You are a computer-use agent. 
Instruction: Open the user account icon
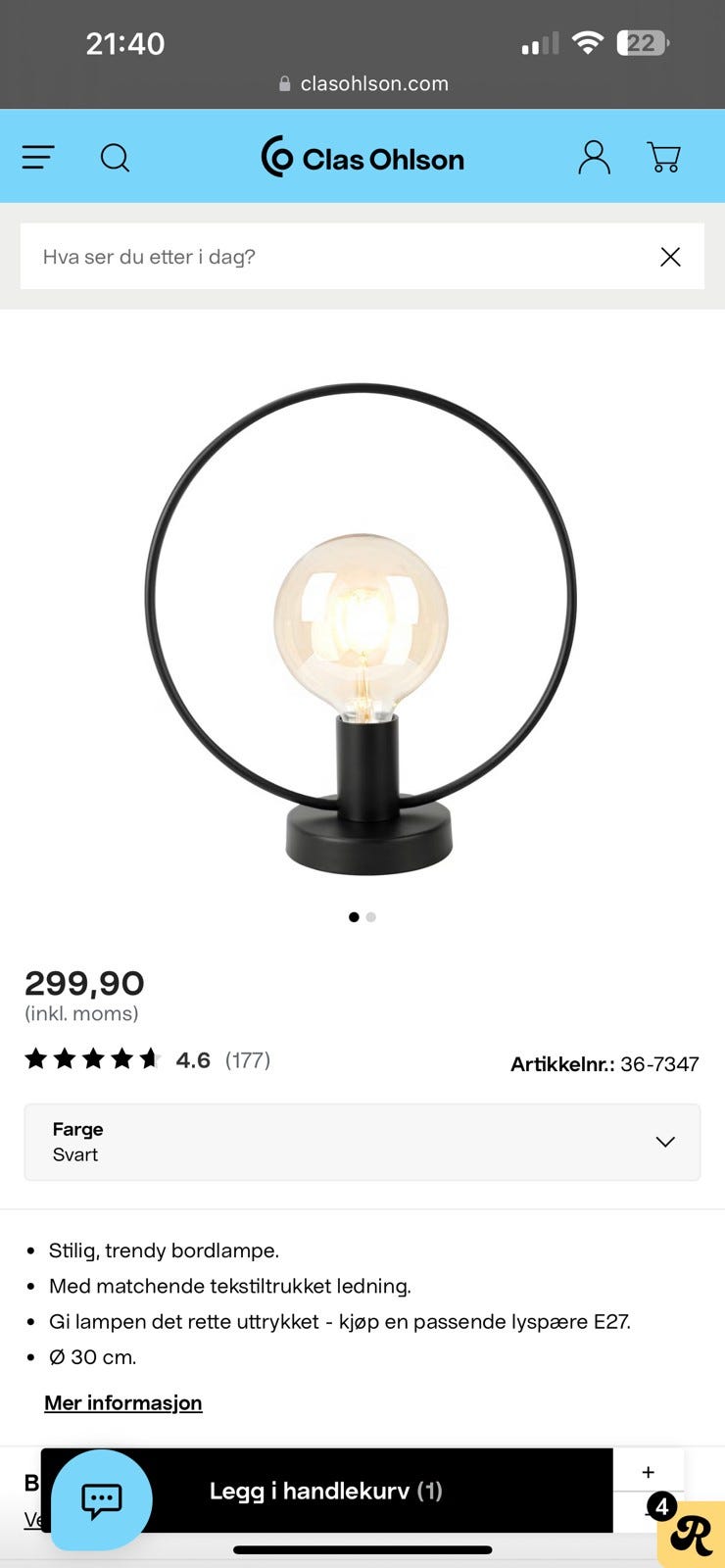tap(594, 157)
